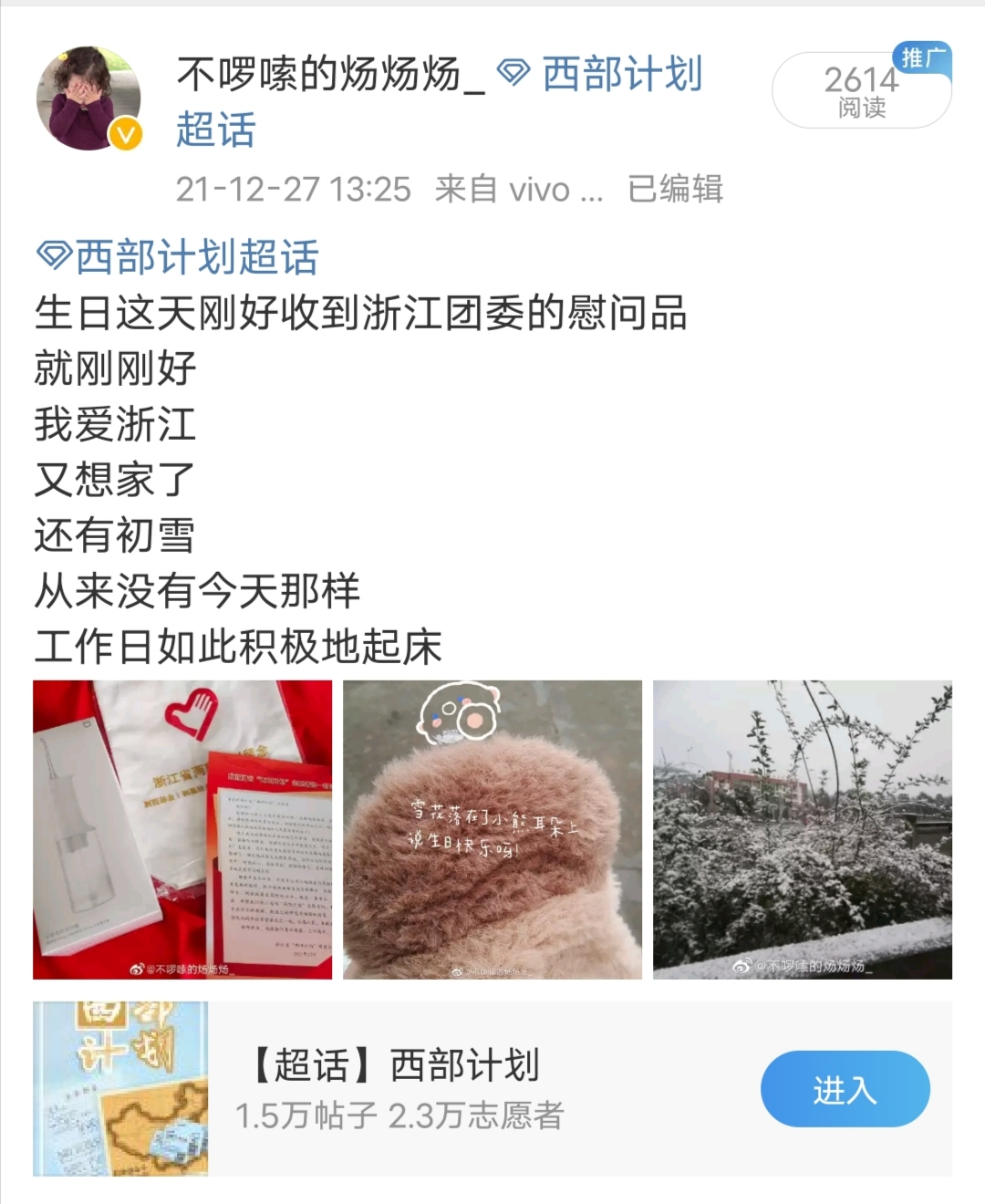Screen dimensions: 985x1204
Task: Tap 进入 to enter the super topic
Action: [x=845, y=1089]
